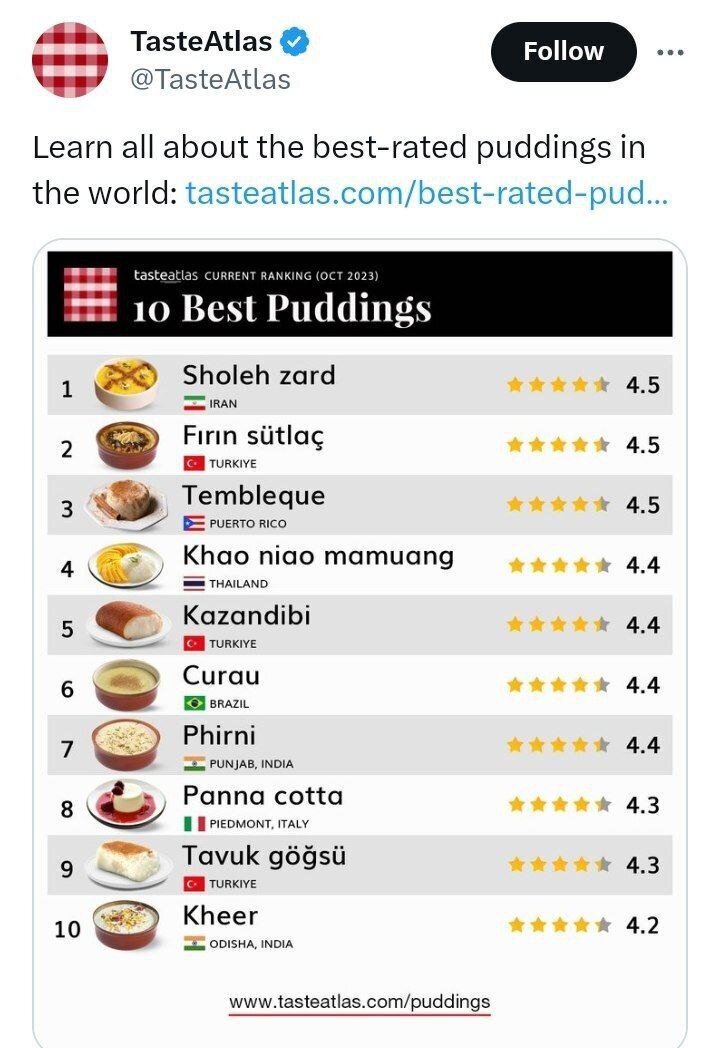This screenshot has height=1048, width=720.
Task: Open the post's overflow menu
Action: [670, 52]
